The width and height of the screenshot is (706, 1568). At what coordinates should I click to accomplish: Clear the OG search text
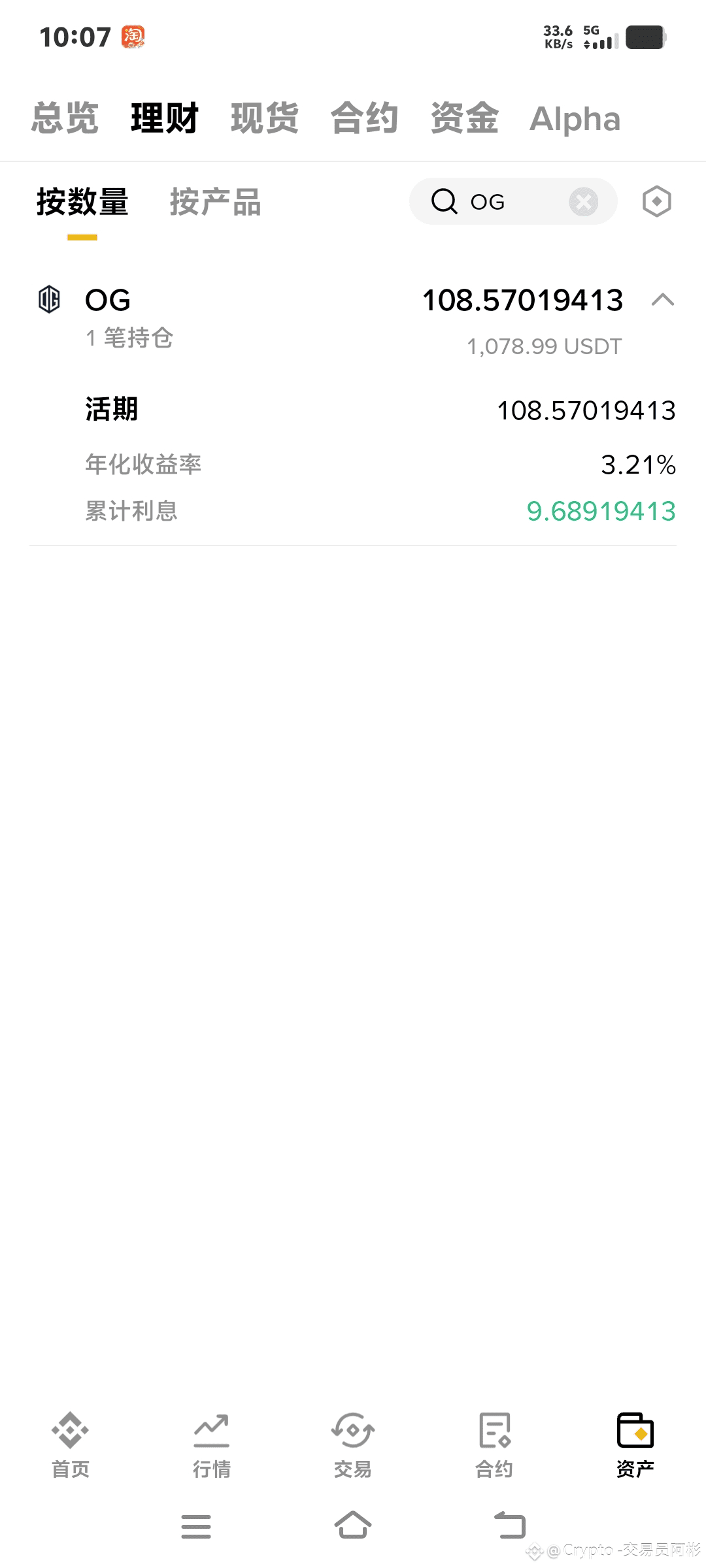click(x=583, y=201)
